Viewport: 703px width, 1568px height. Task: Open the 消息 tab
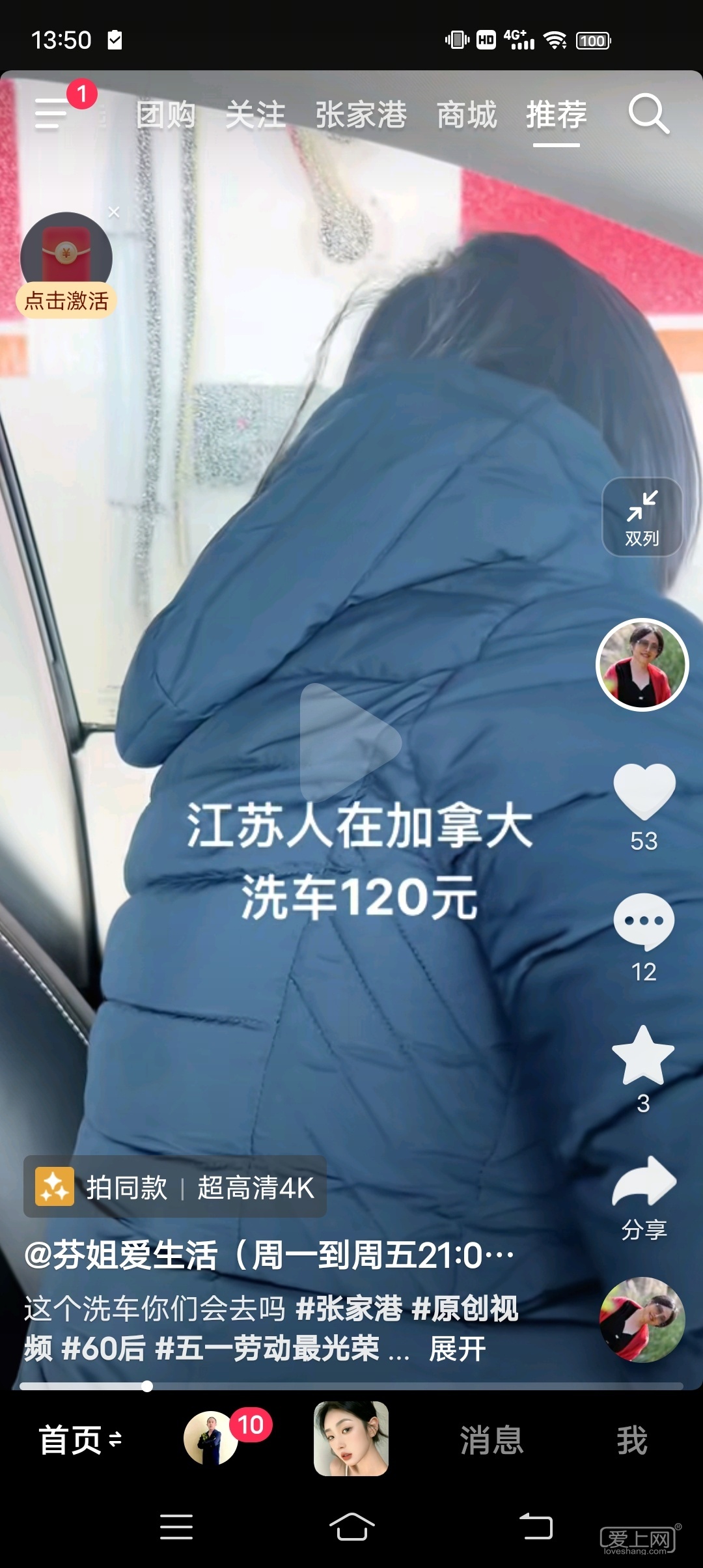pos(491,1440)
